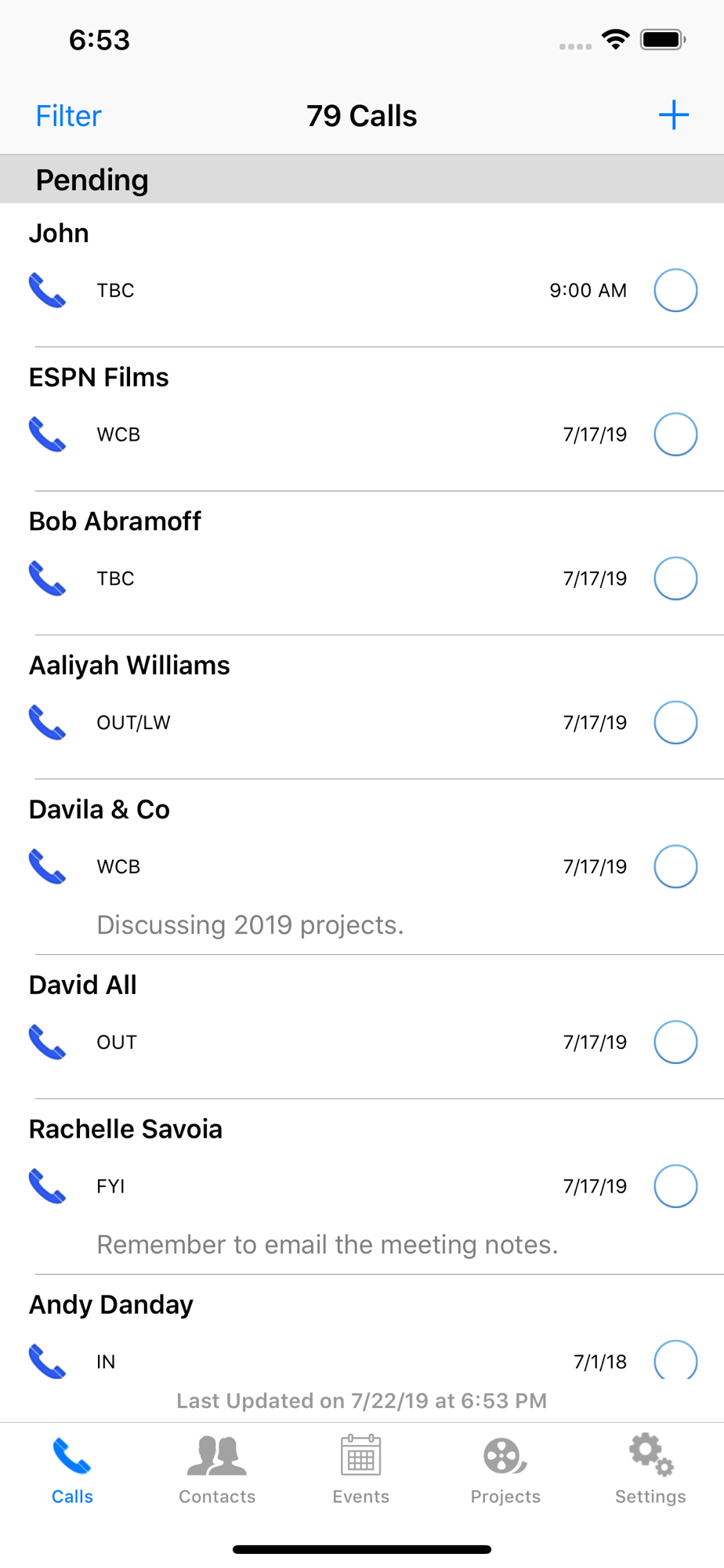Open Bob Abramoff's call entry

[x=313, y=549]
